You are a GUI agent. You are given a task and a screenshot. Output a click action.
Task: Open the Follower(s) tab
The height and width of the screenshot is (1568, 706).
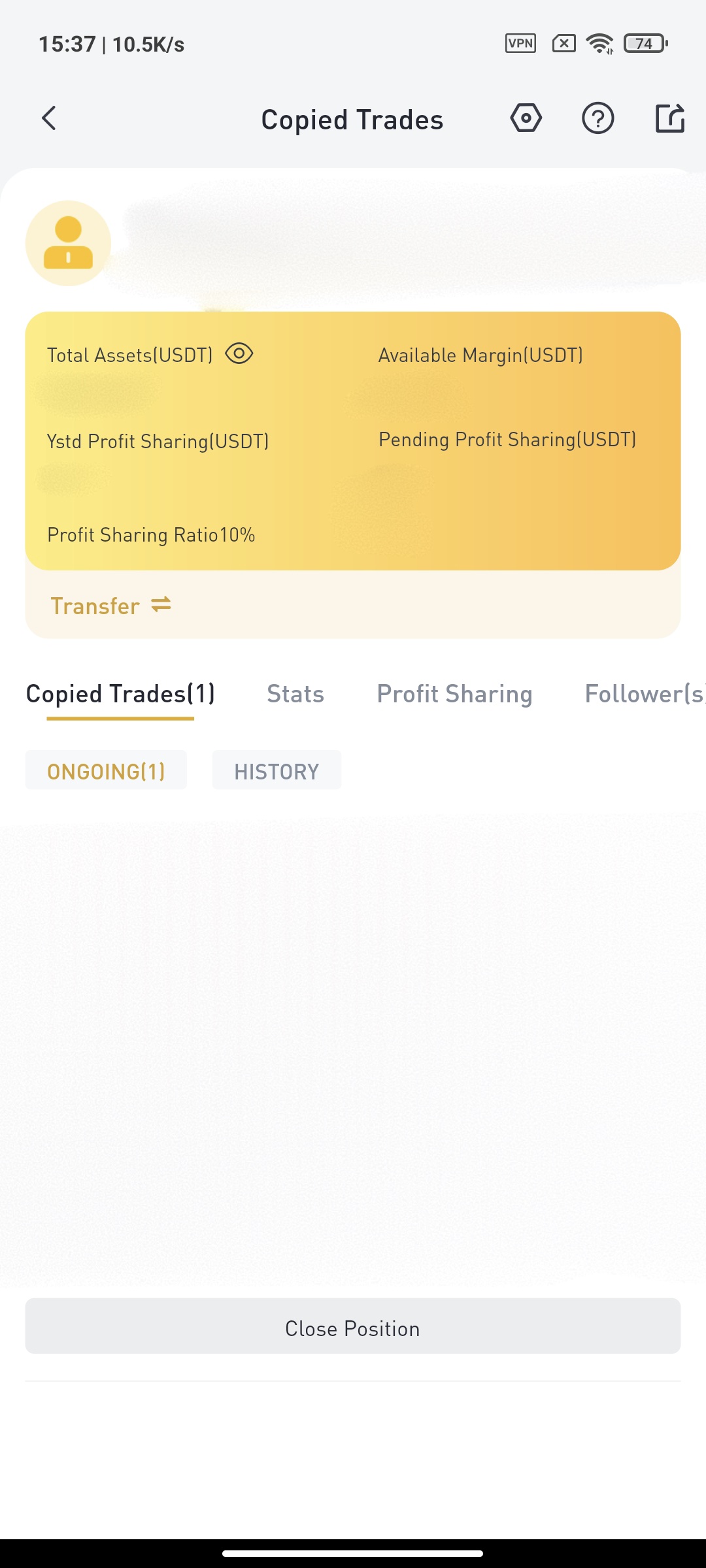click(645, 694)
